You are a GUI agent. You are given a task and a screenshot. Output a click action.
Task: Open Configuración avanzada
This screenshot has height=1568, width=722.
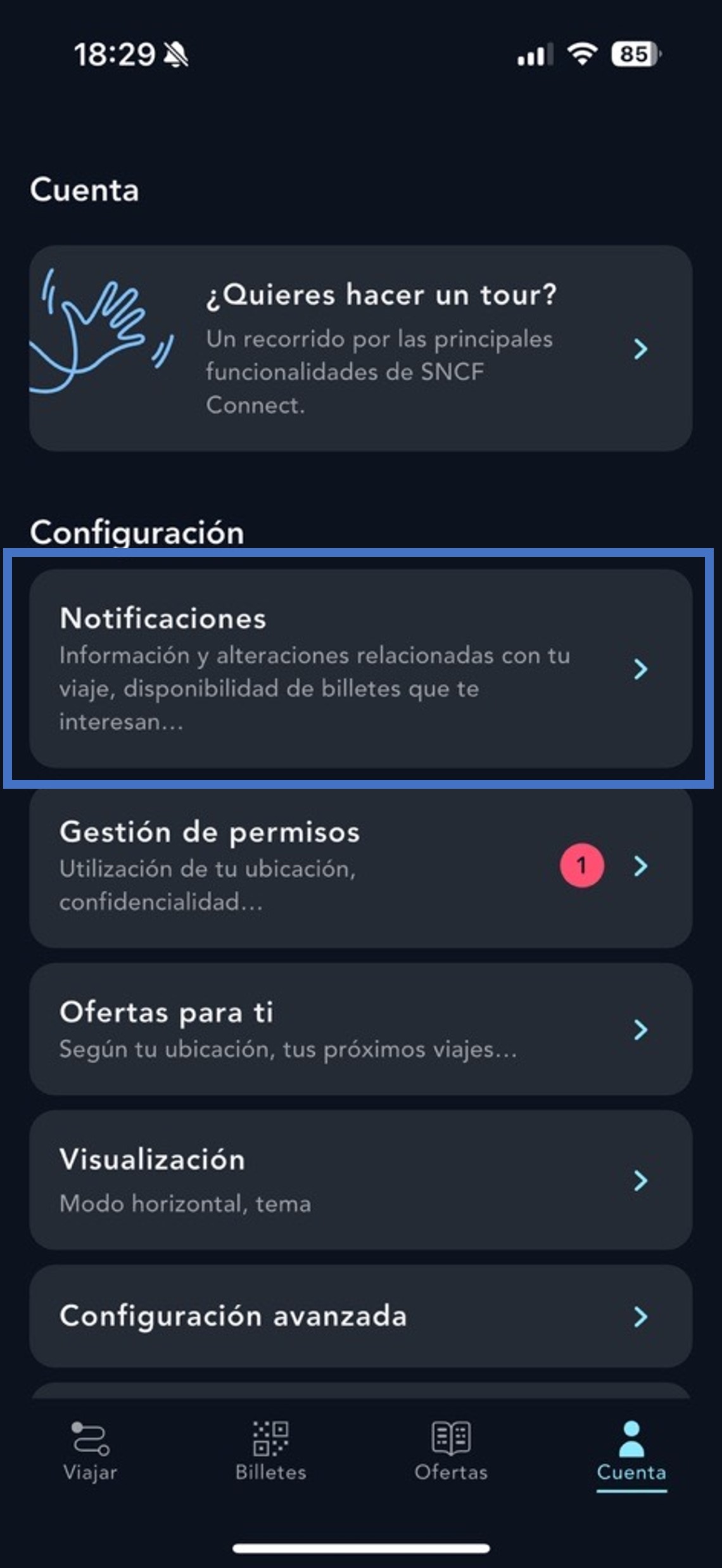(360, 1316)
